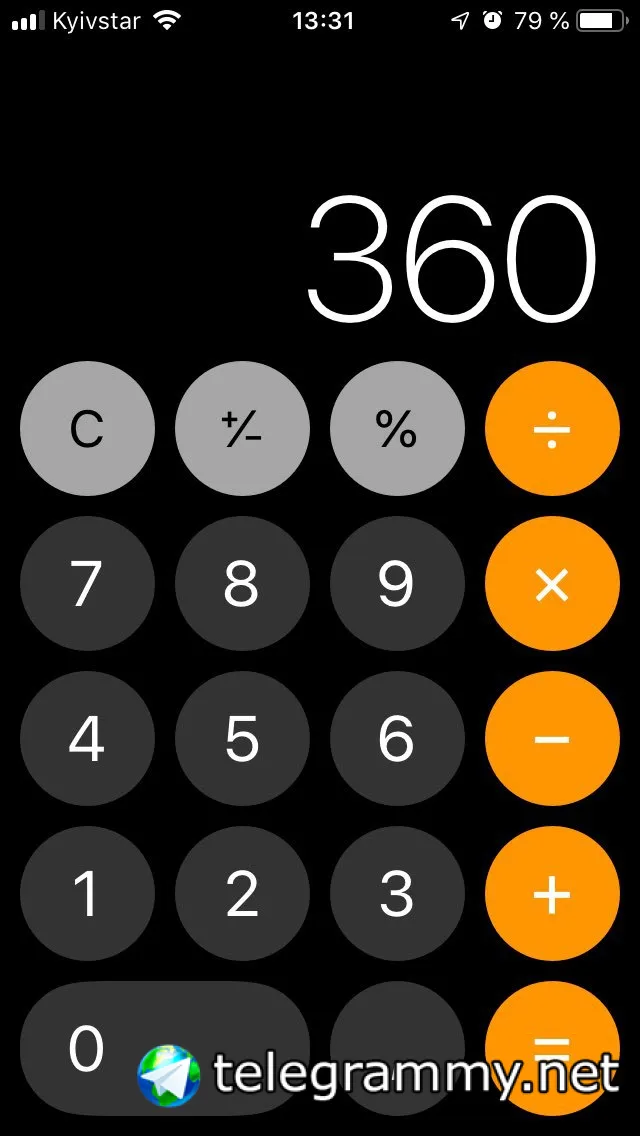Enter digit 9
The width and height of the screenshot is (640, 1136).
coord(397,584)
